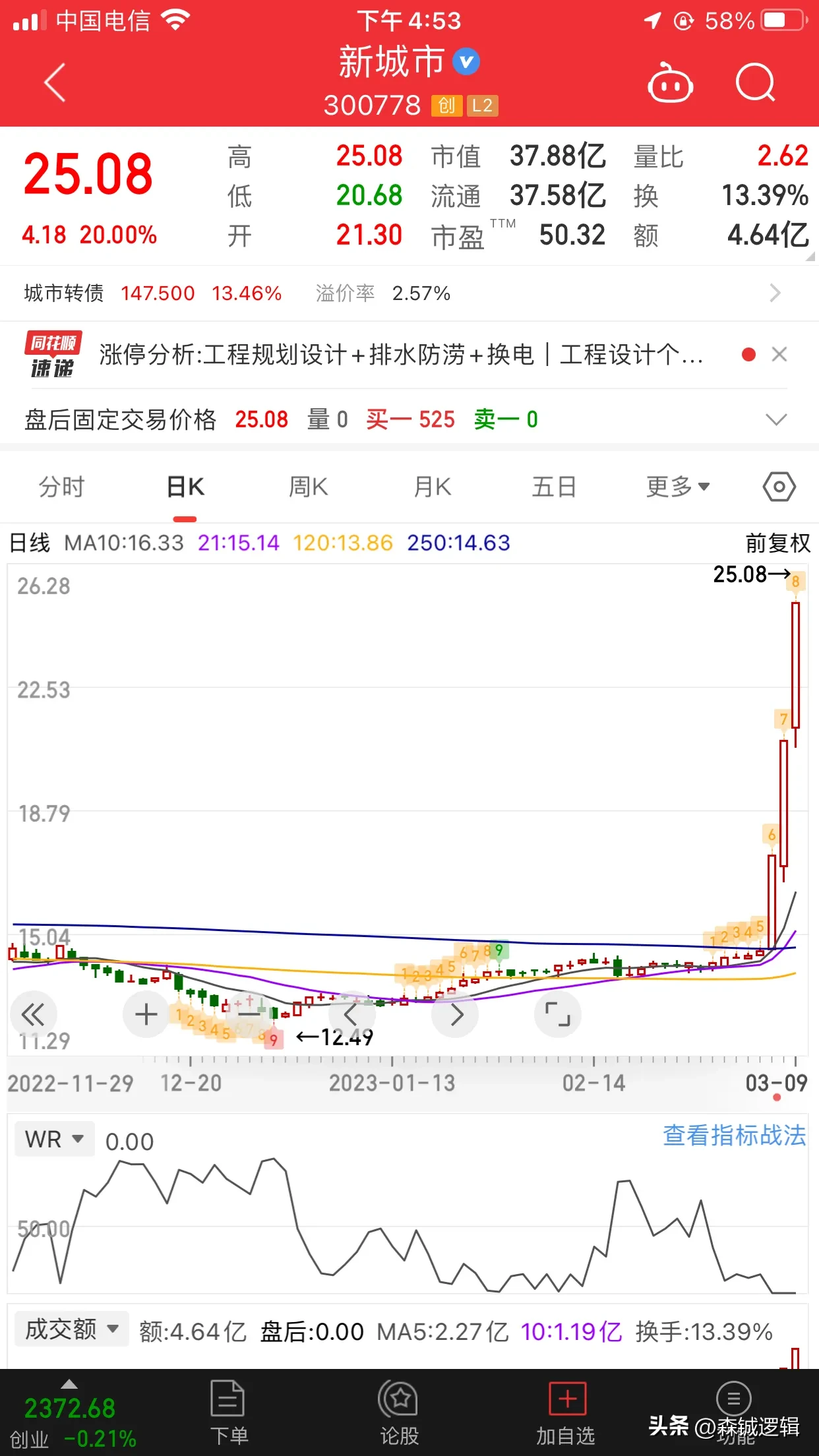Switch to the 五日 tab
819x1456 pixels.
click(x=554, y=487)
